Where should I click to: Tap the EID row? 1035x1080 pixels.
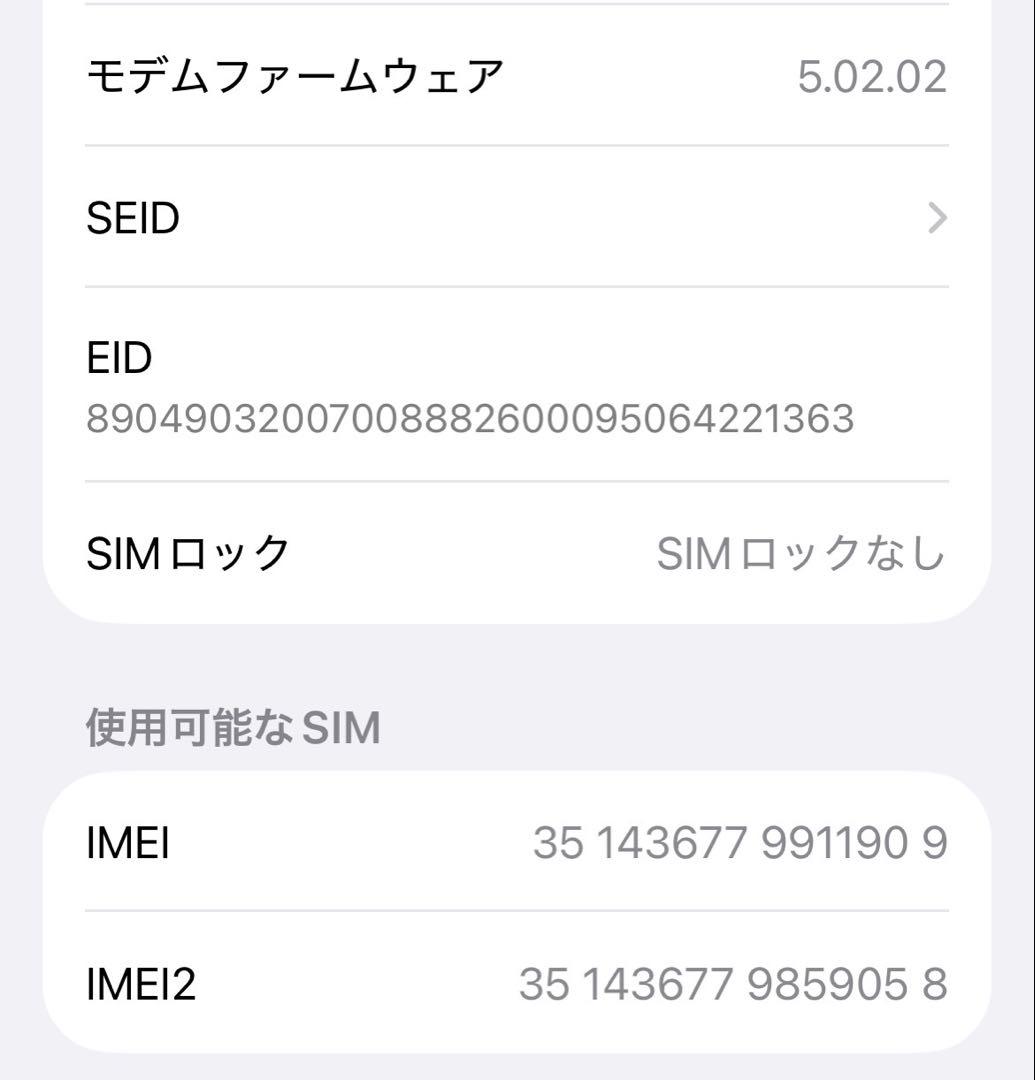[500, 390]
